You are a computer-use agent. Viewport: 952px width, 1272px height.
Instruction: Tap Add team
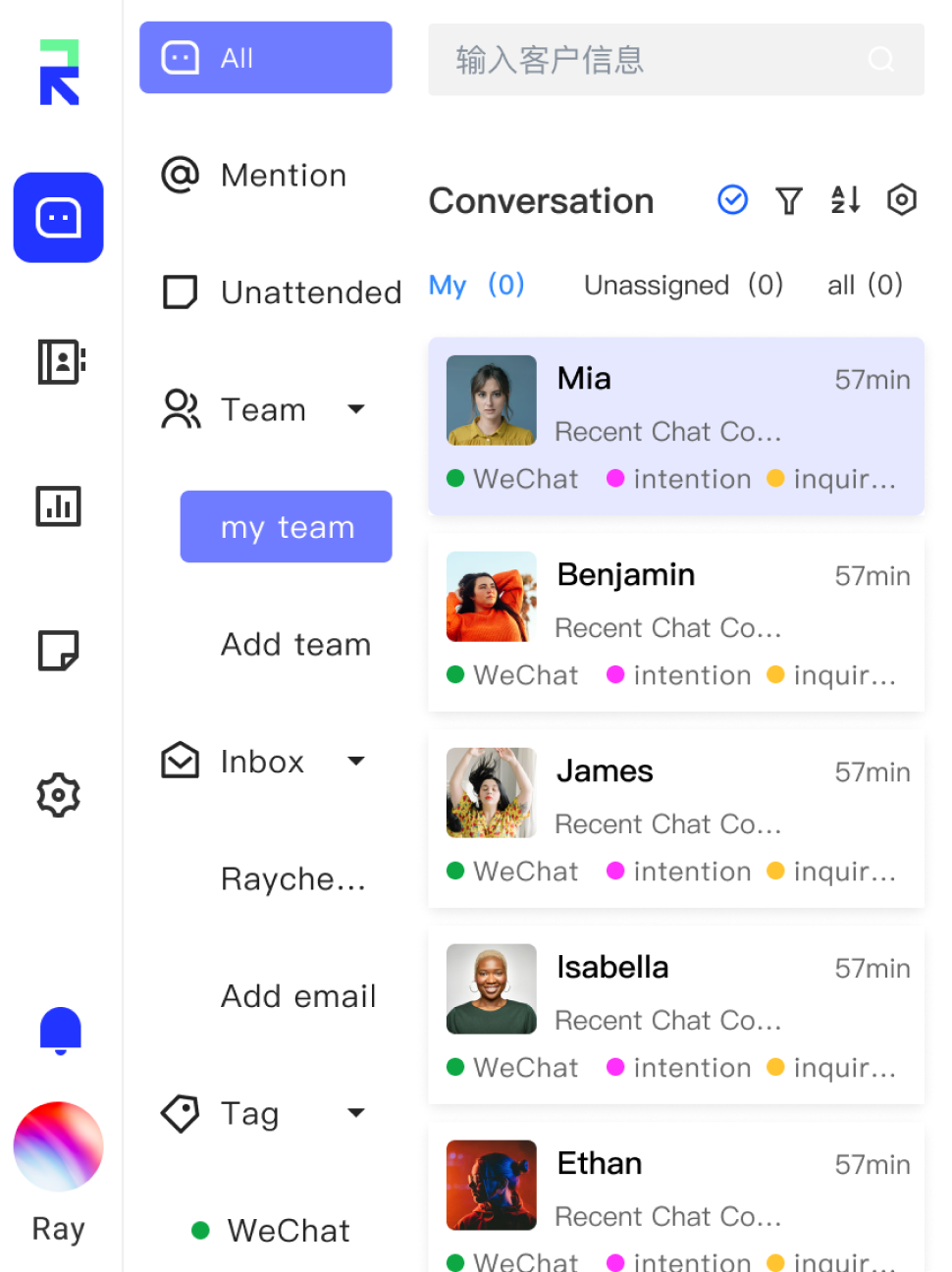[295, 645]
